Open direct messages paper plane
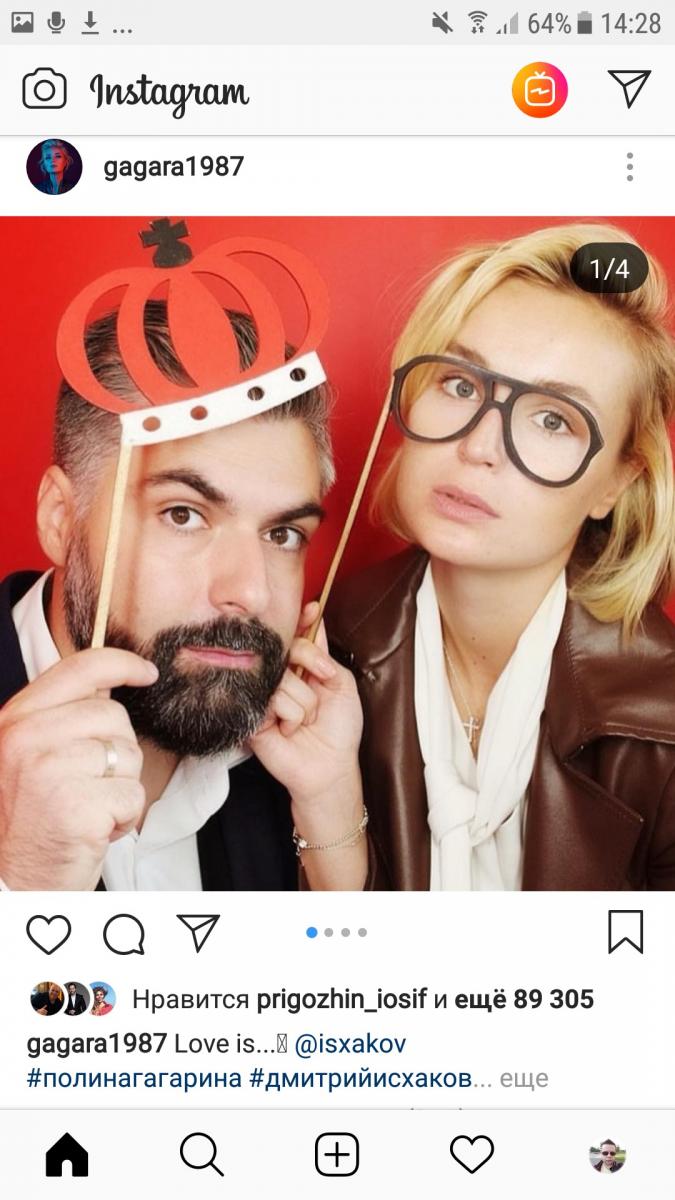 [630, 88]
